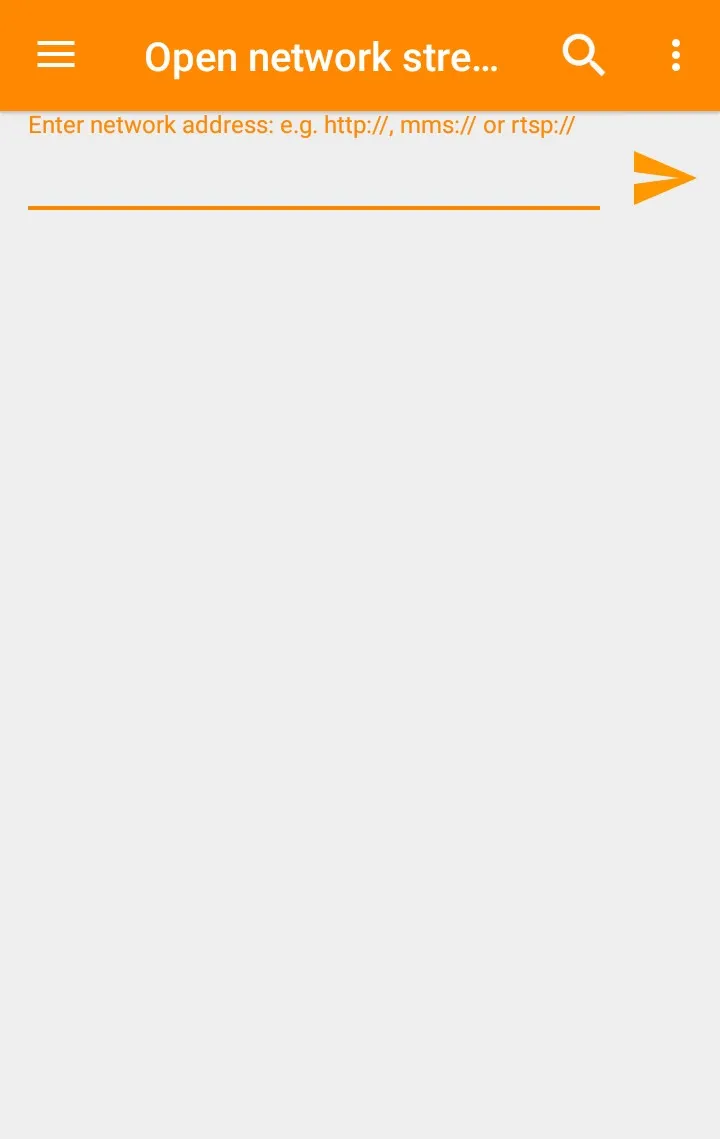720x1139 pixels.
Task: Focus the network address input field
Action: [x=313, y=178]
